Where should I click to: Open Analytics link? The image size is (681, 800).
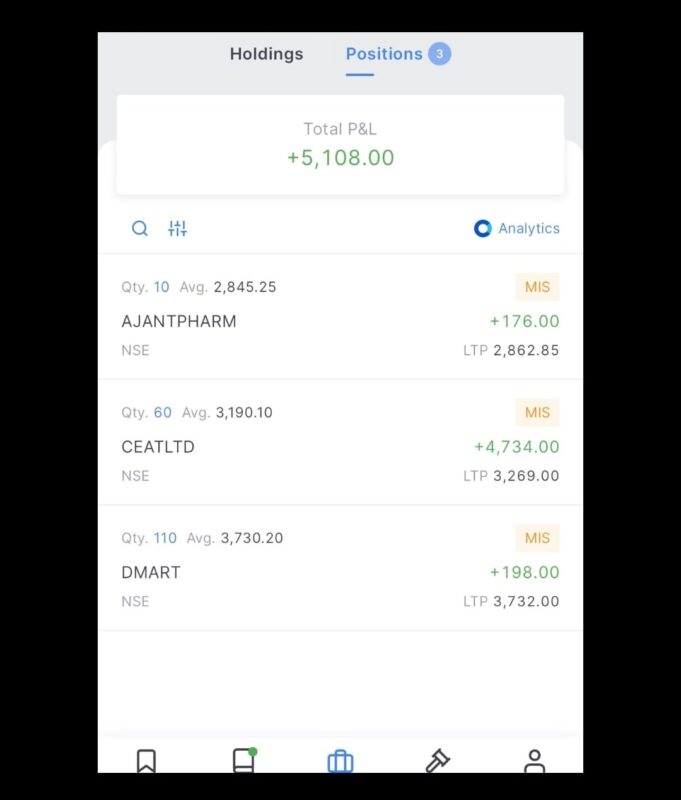click(x=517, y=228)
